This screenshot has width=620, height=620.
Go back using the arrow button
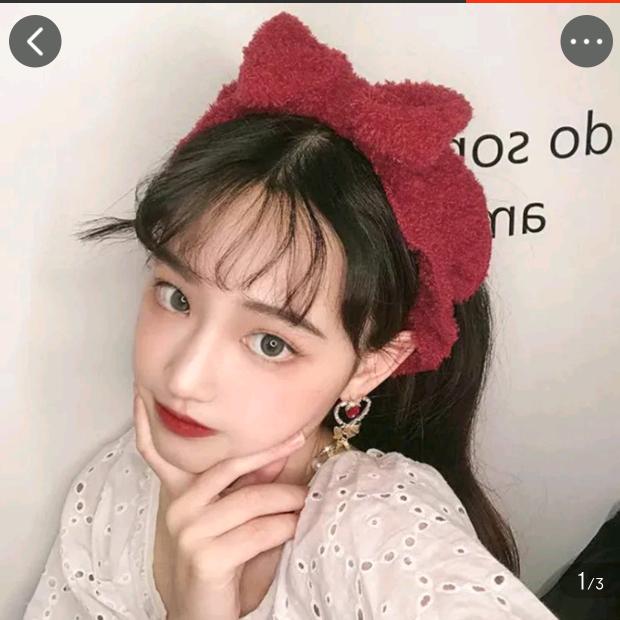[x=35, y=41]
